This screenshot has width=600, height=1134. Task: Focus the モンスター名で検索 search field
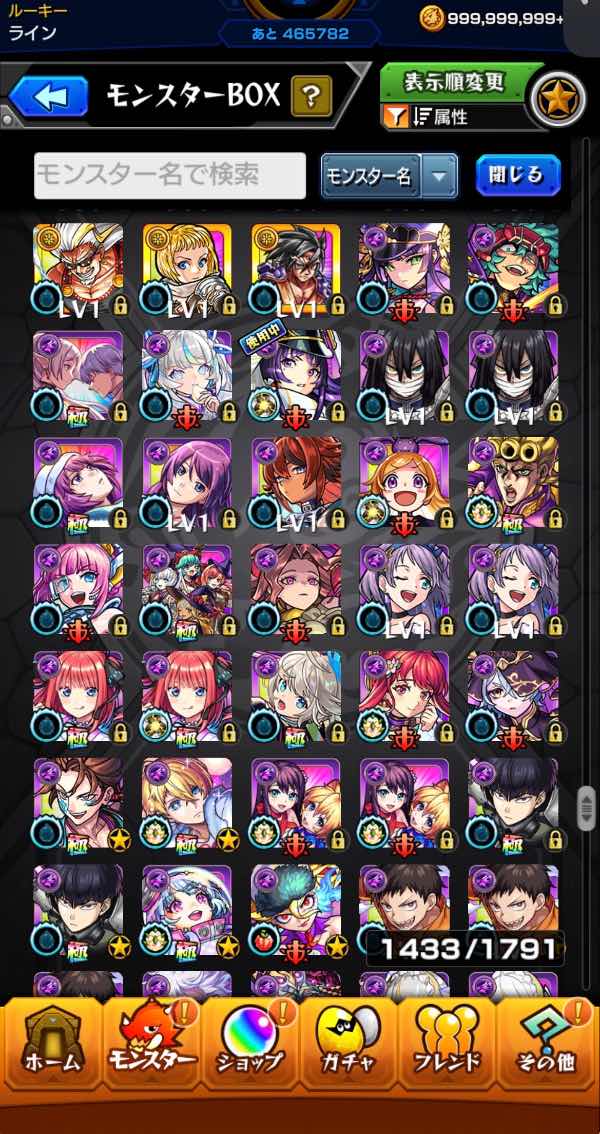[x=170, y=176]
